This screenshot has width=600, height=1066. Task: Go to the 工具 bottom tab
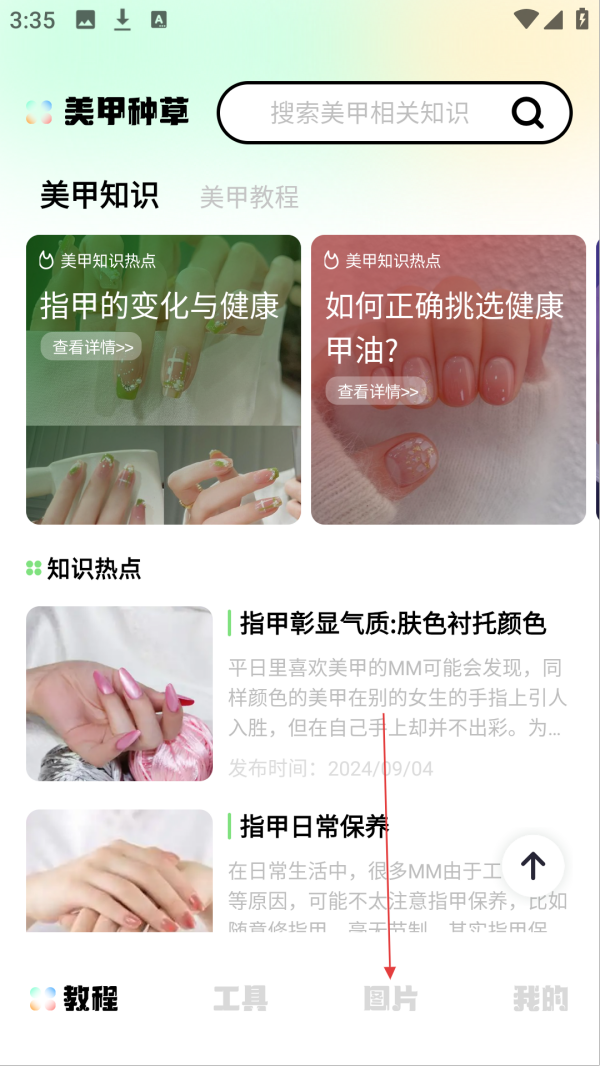(241, 999)
